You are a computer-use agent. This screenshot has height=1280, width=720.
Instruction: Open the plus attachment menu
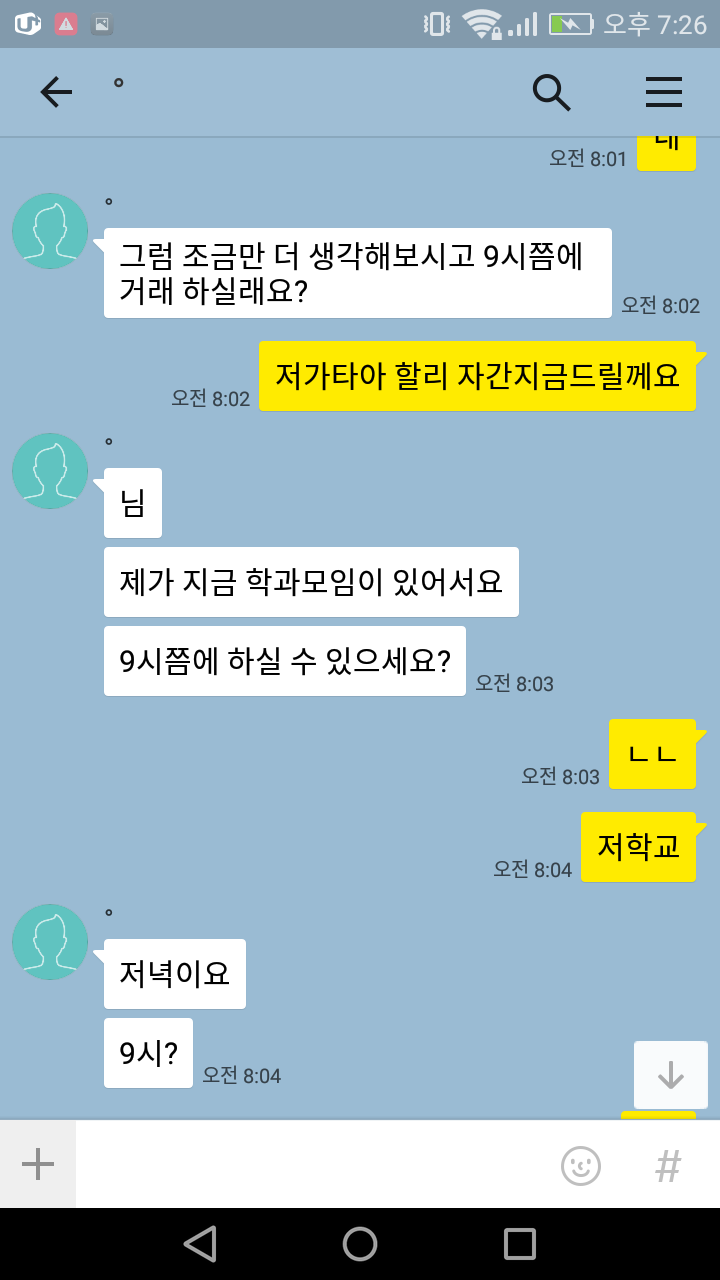pyautogui.click(x=38, y=1164)
